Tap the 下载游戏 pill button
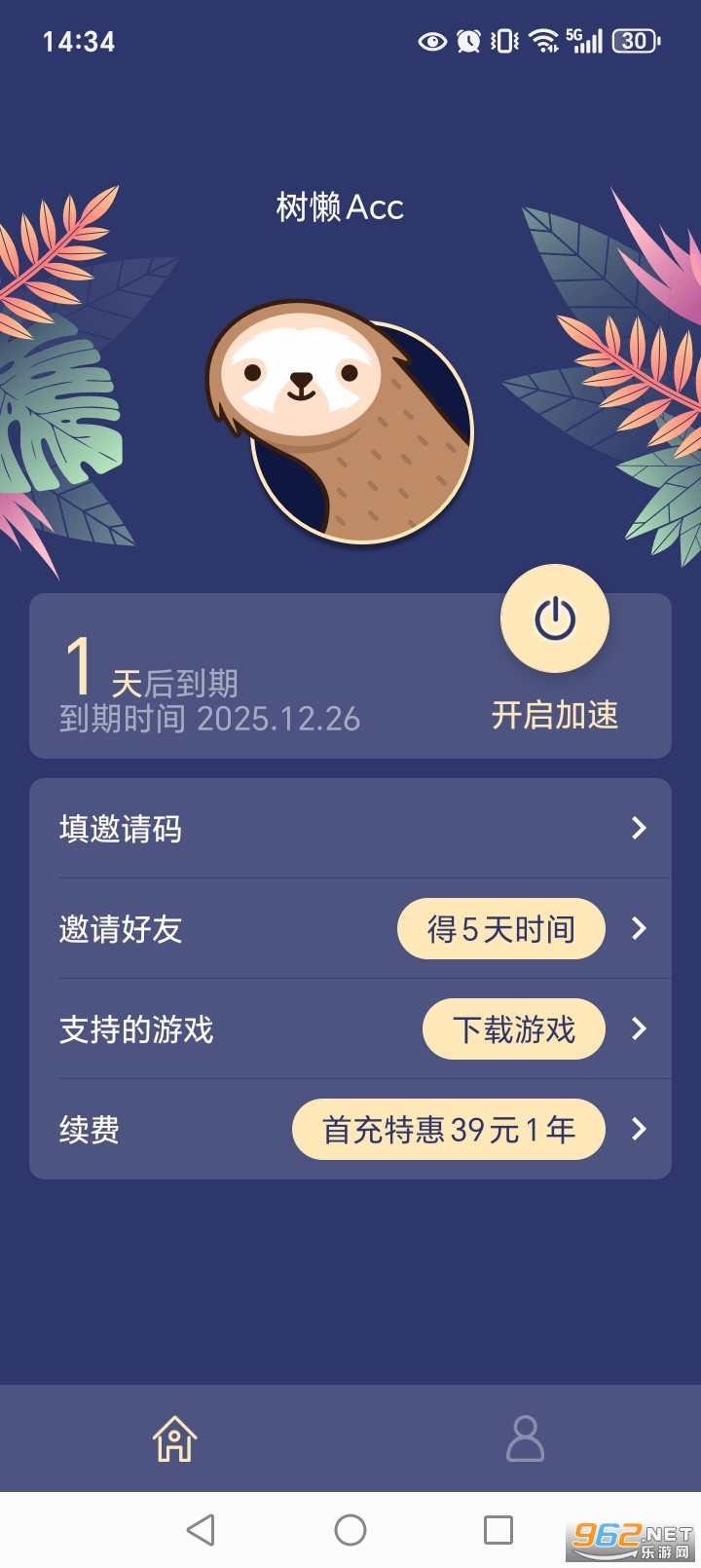 (513, 1029)
